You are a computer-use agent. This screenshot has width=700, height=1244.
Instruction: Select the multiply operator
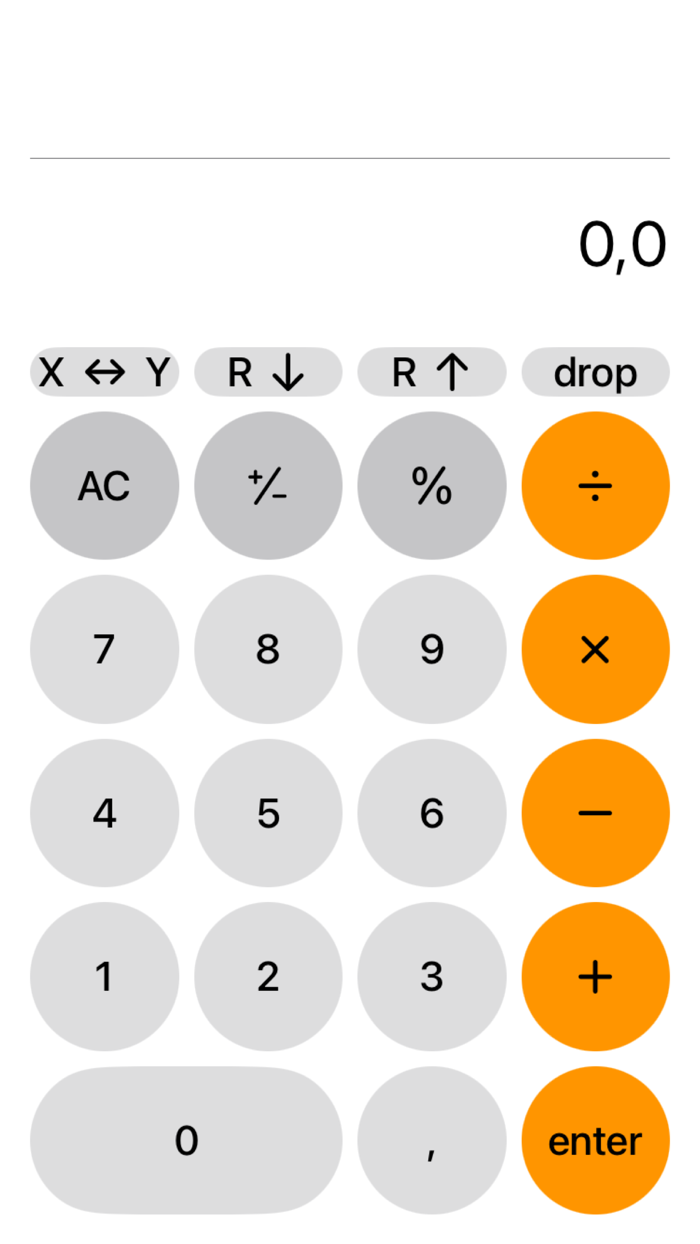(x=595, y=650)
